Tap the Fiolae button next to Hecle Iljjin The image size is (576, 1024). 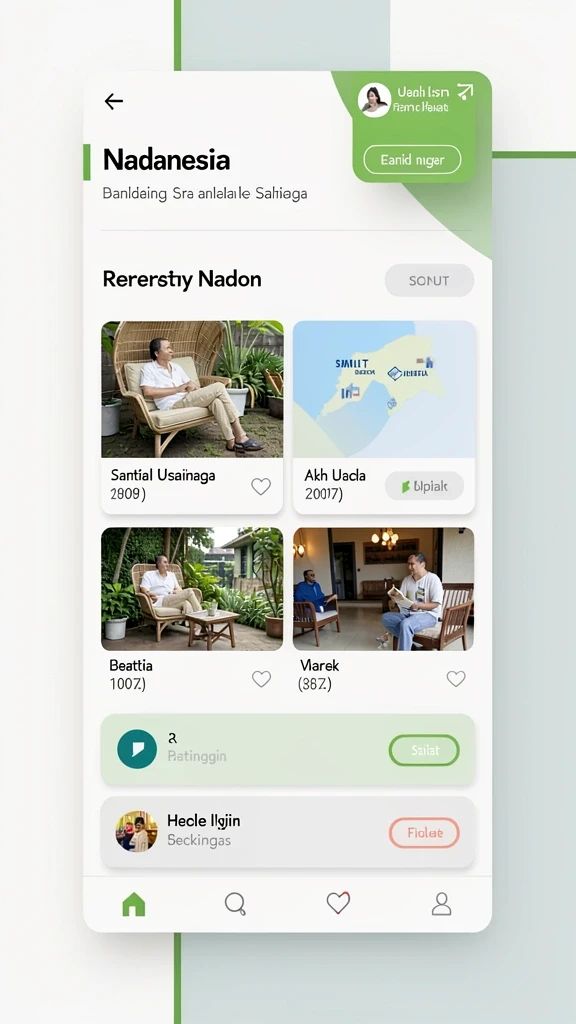point(424,833)
